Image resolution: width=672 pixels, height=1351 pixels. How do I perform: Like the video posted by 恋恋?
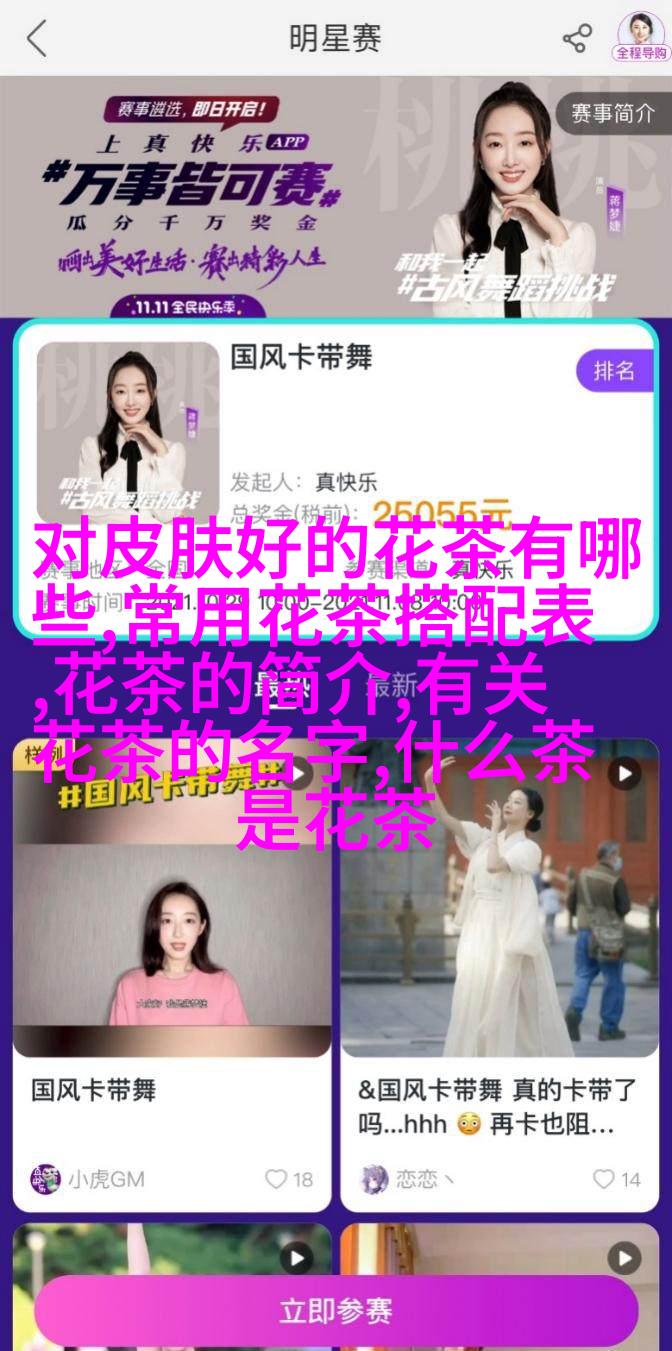click(616, 1179)
